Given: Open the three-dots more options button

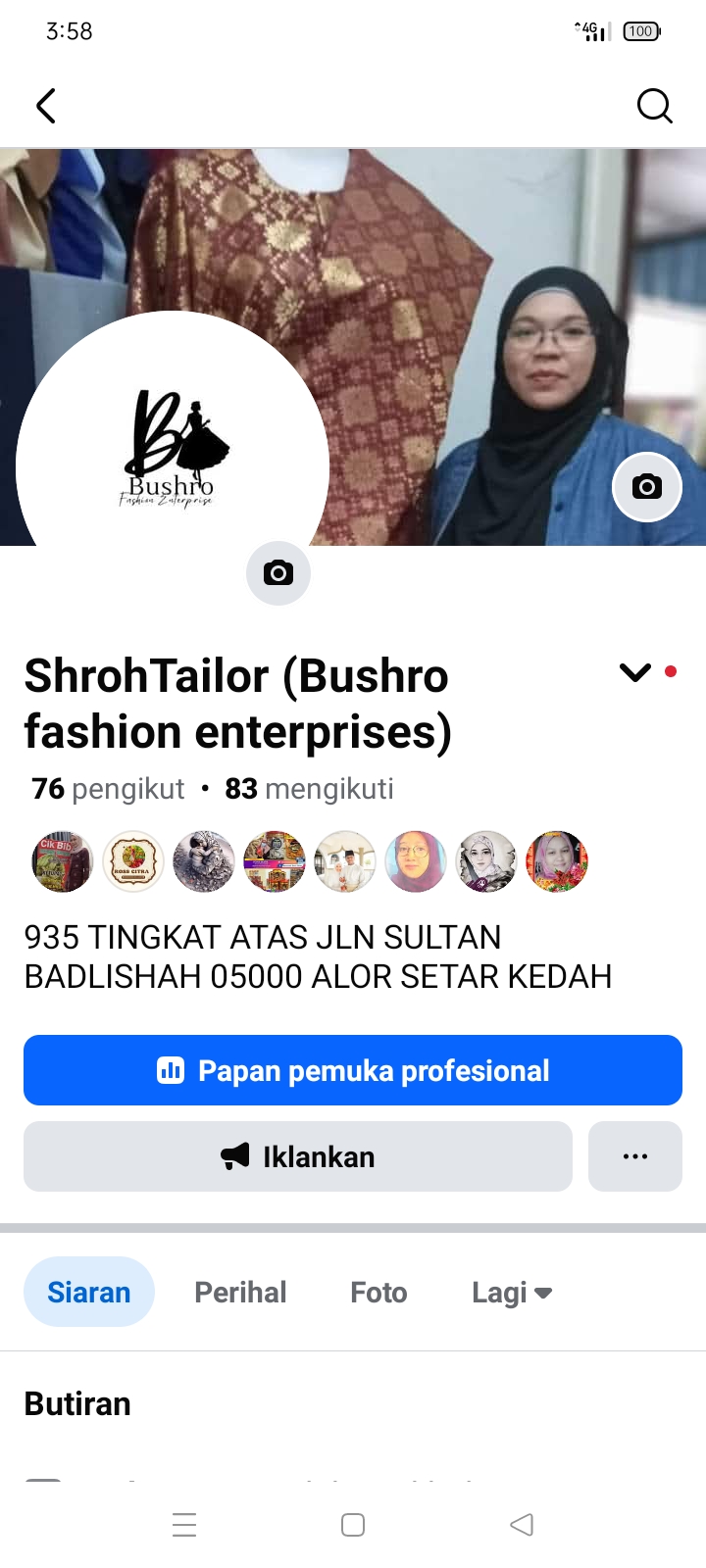Looking at the screenshot, I should point(635,1156).
